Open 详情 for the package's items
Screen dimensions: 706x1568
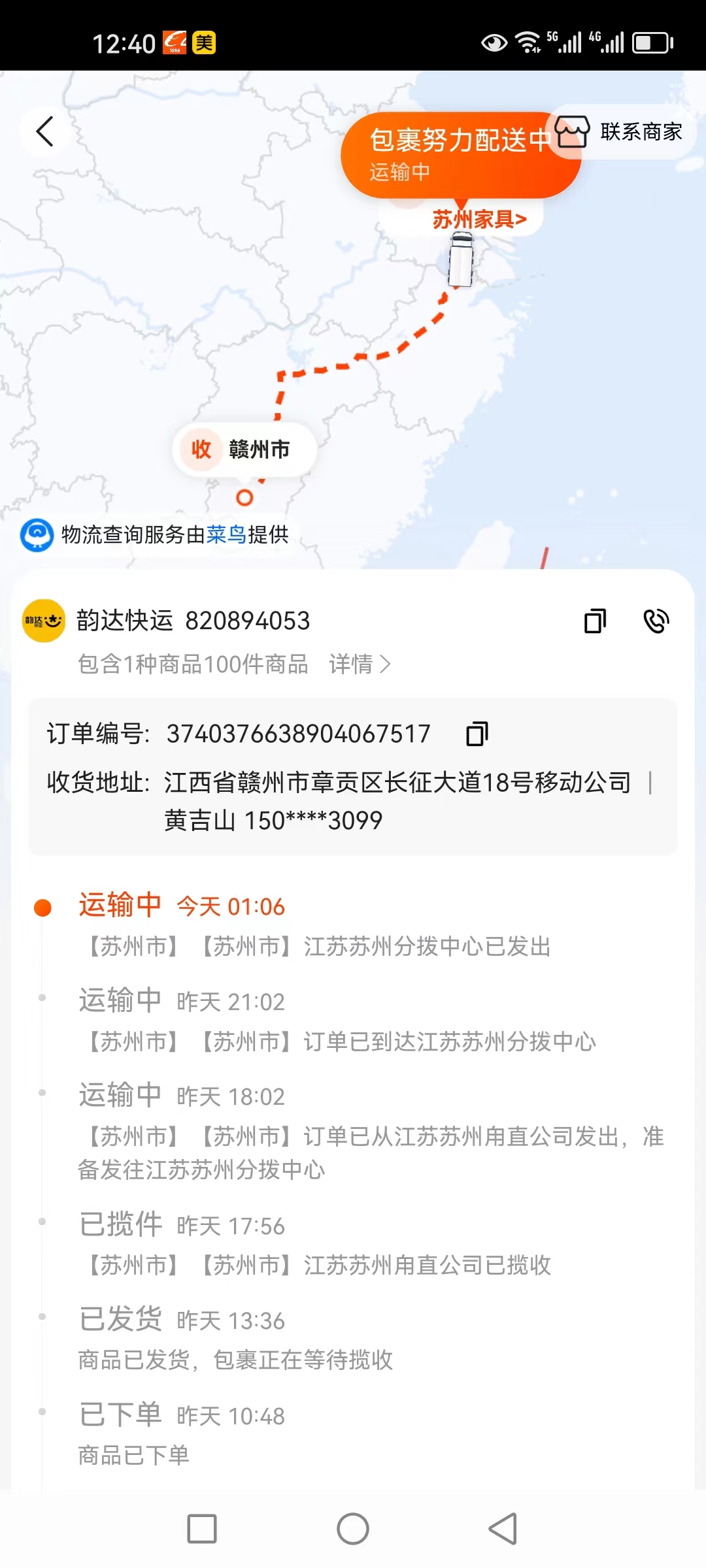[x=360, y=664]
